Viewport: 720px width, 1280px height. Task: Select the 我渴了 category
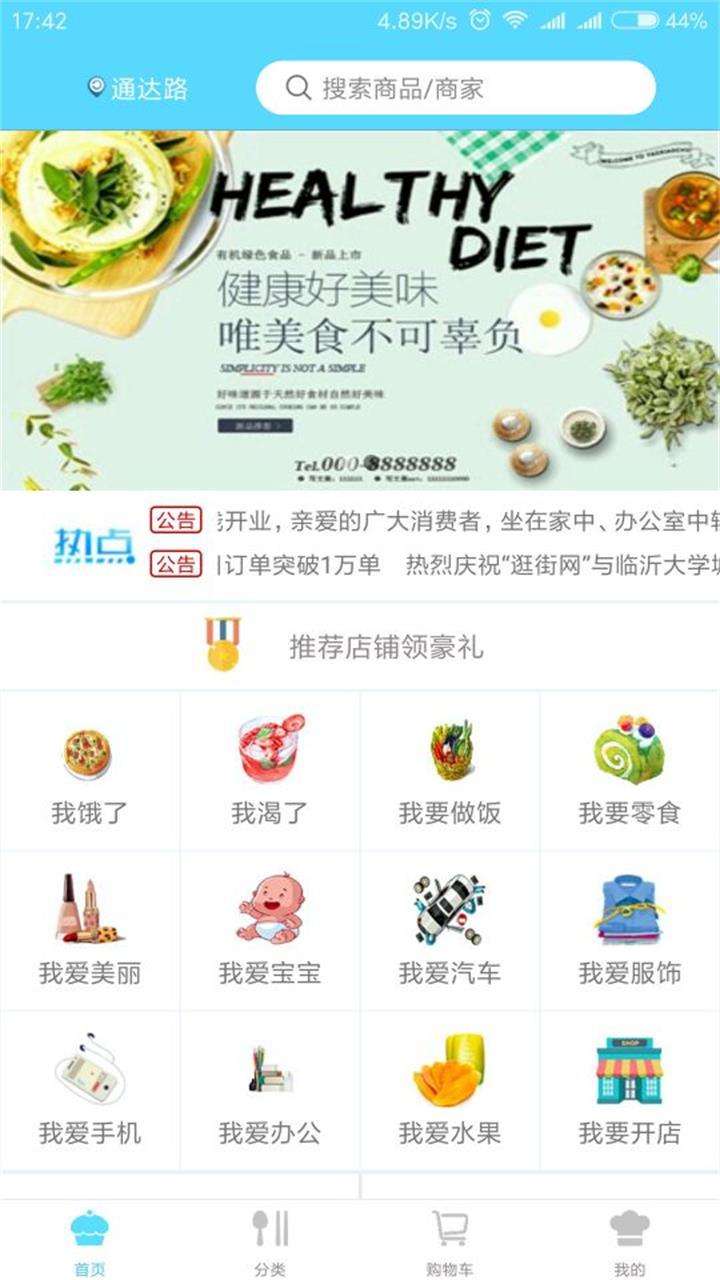pyautogui.click(x=270, y=772)
